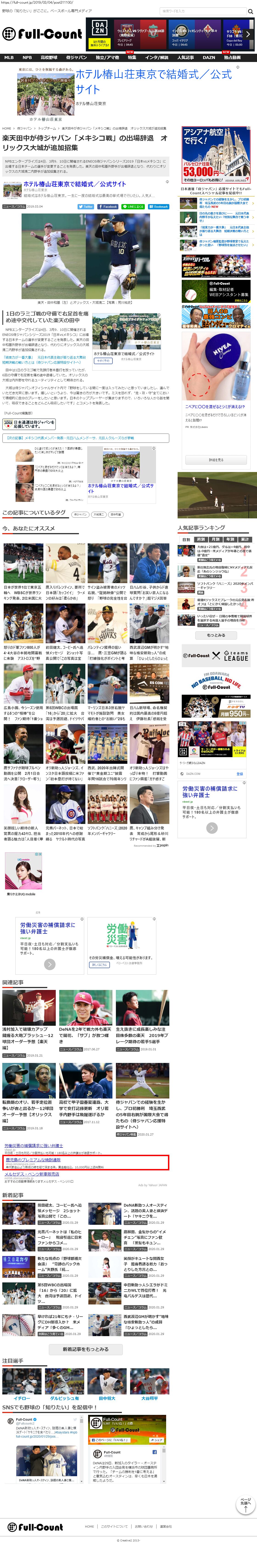The image size is (257, 1568).
Task: Send the article with the LINEで送る button
Action: click(133, 206)
